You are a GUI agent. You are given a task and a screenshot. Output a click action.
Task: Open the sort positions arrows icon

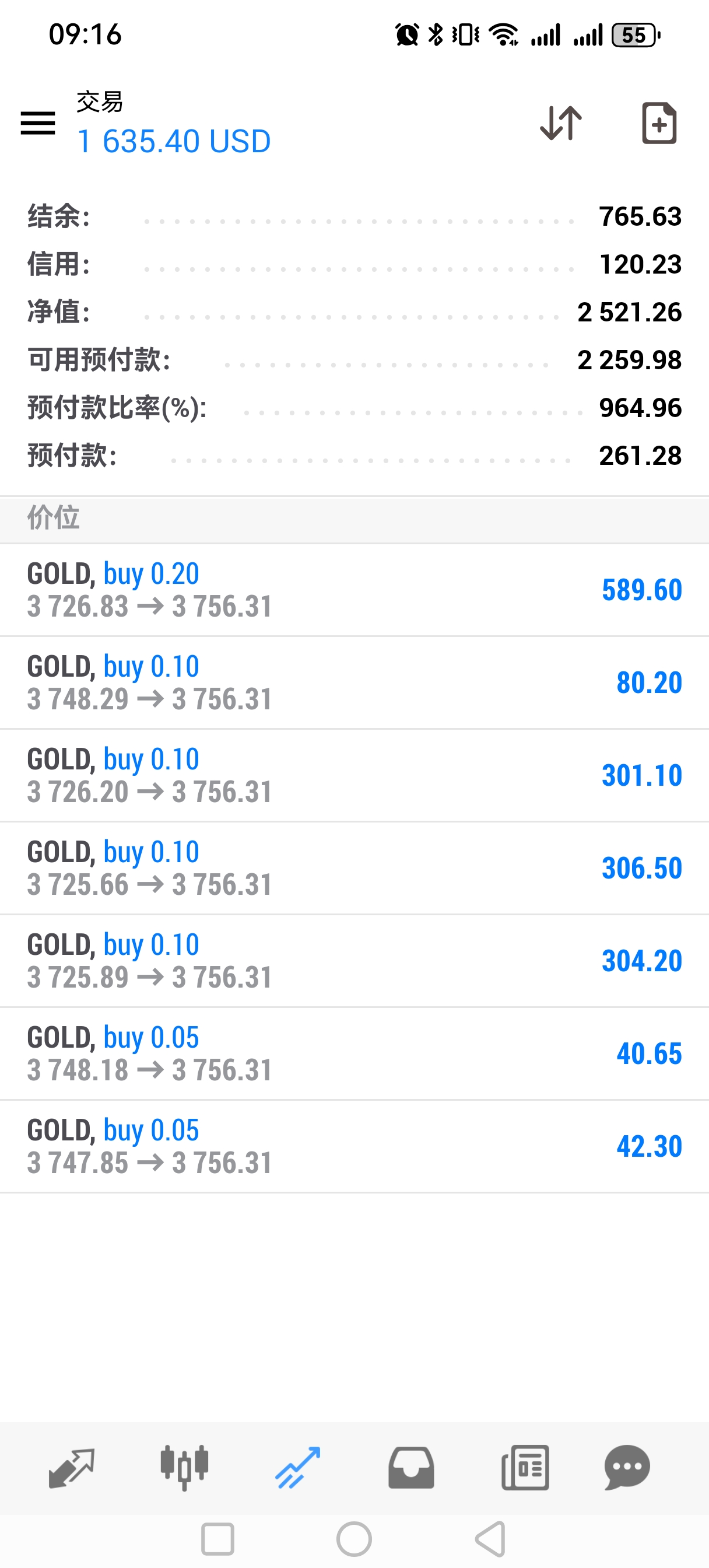pos(560,124)
